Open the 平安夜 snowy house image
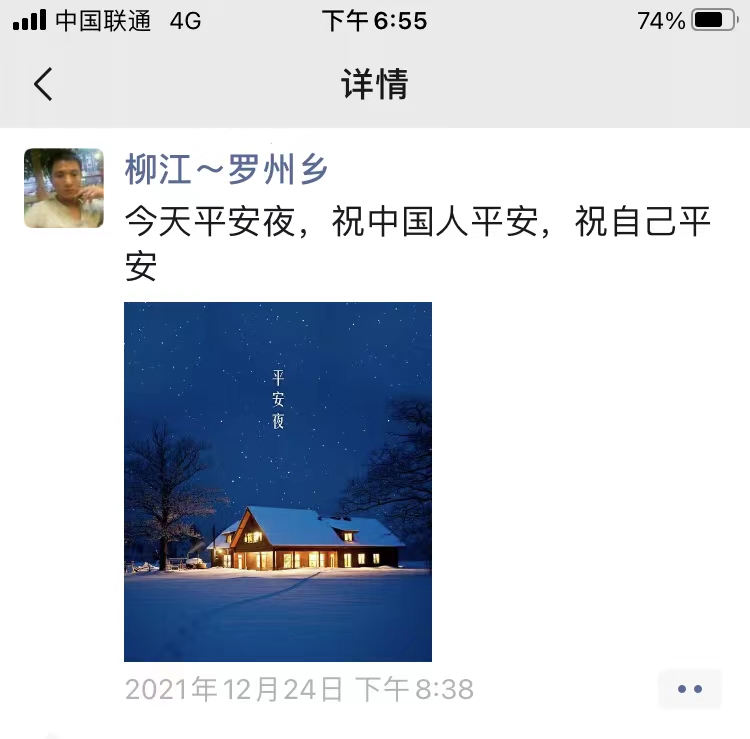 (278, 481)
